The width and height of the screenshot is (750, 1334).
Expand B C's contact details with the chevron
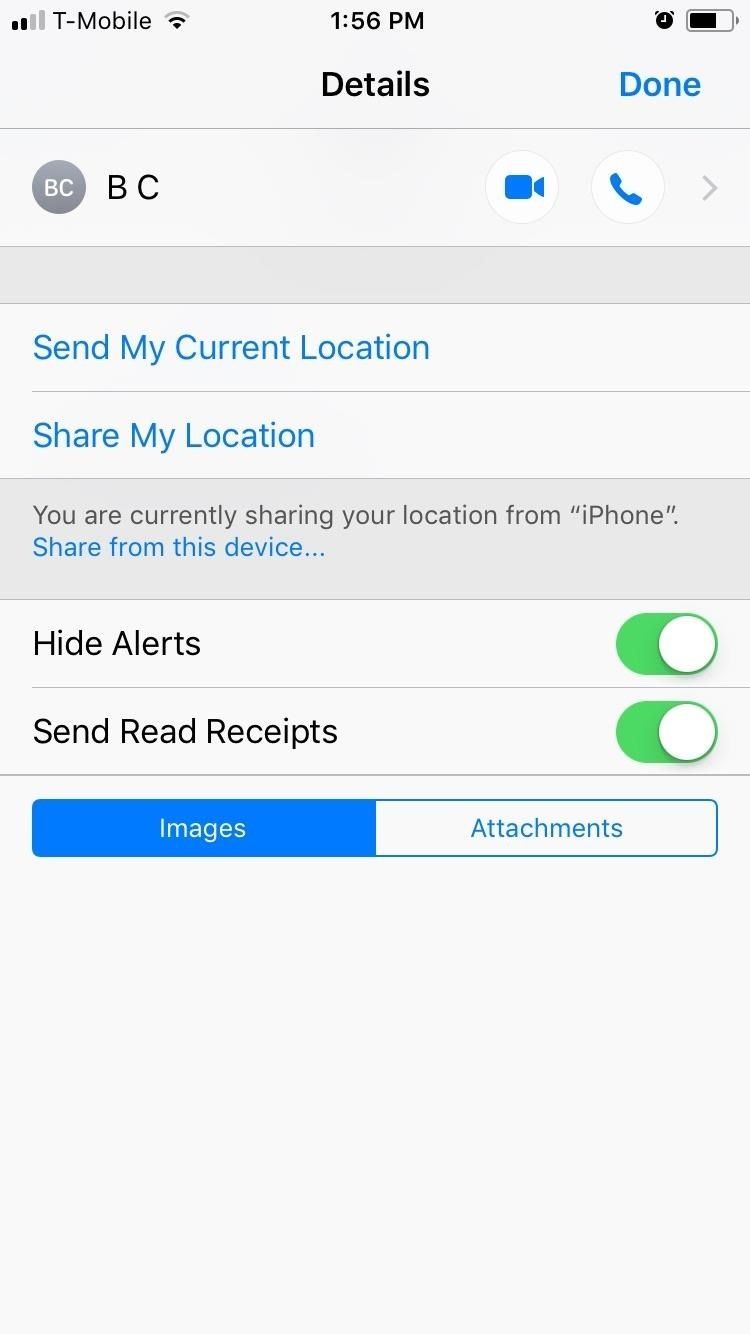(709, 187)
